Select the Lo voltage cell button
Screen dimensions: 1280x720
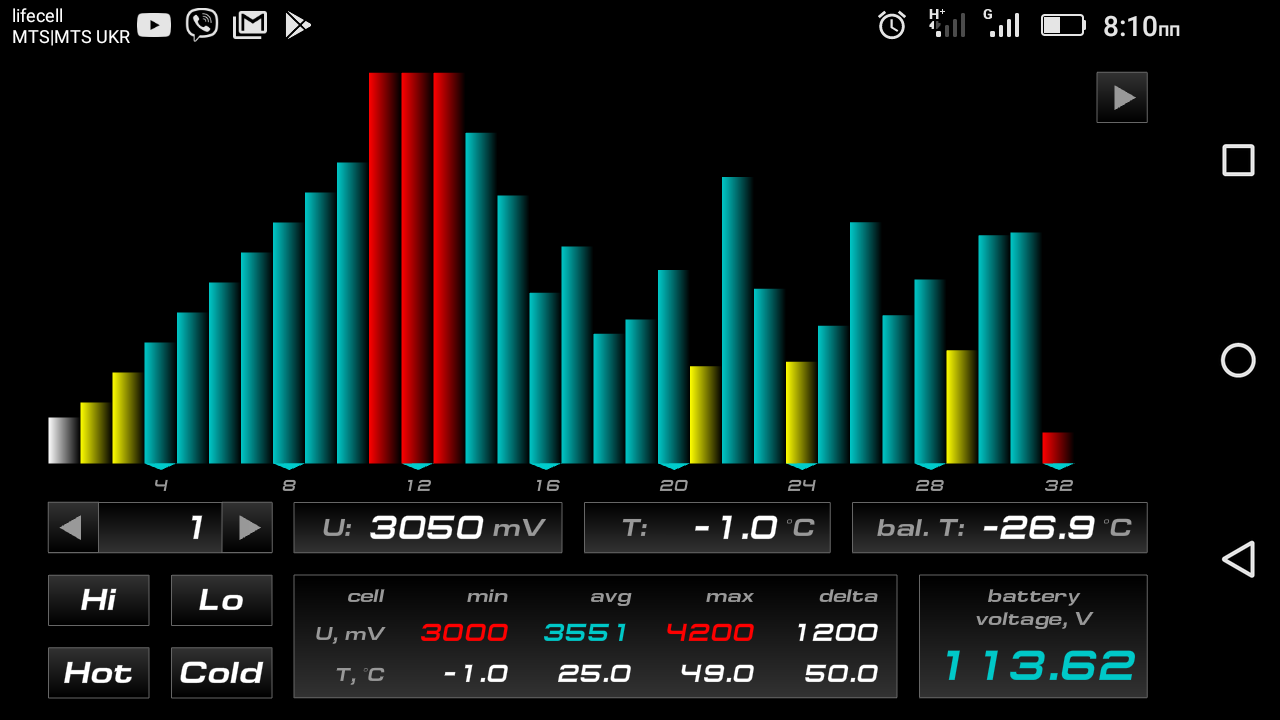(221, 600)
